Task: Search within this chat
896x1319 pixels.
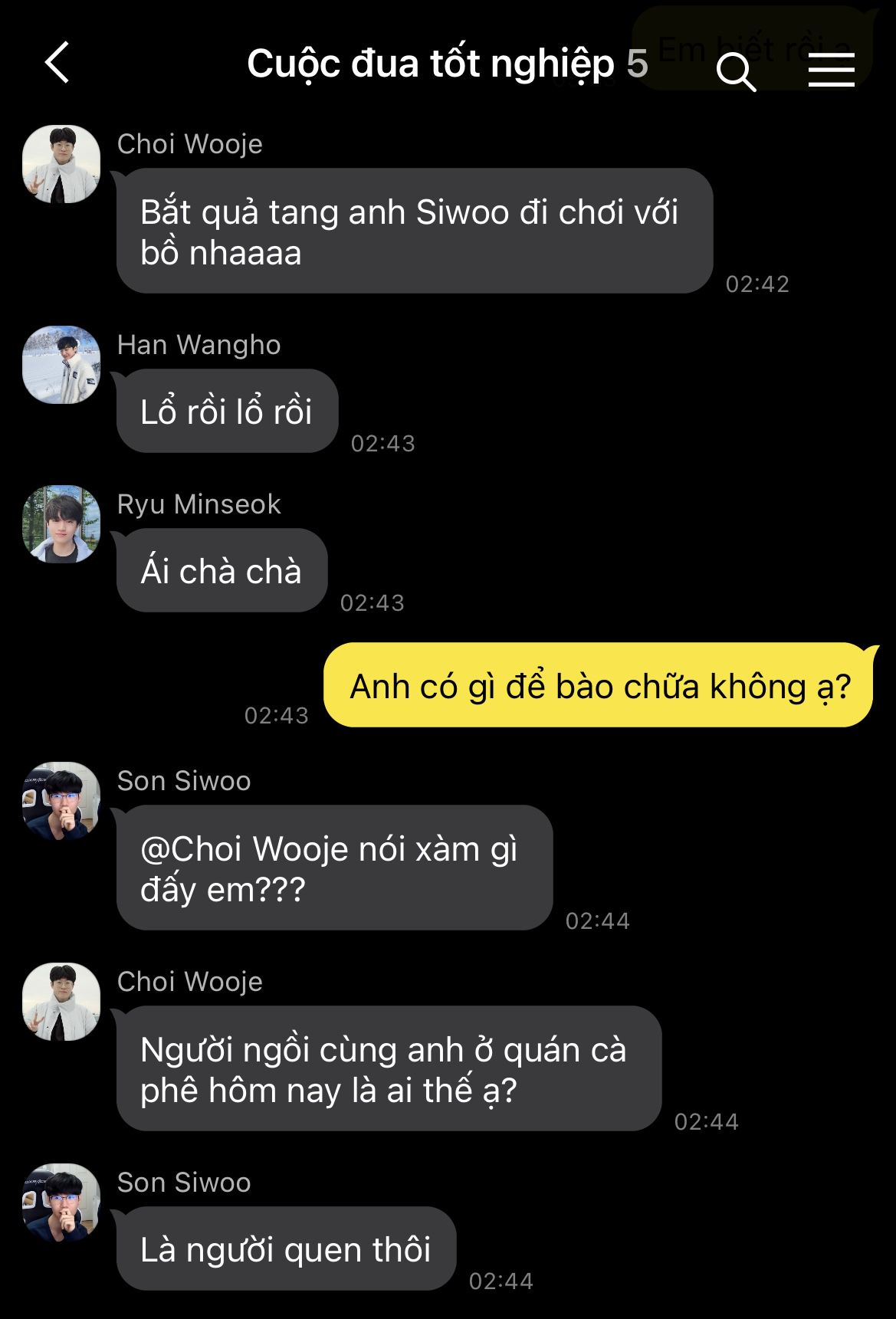Action: click(735, 71)
